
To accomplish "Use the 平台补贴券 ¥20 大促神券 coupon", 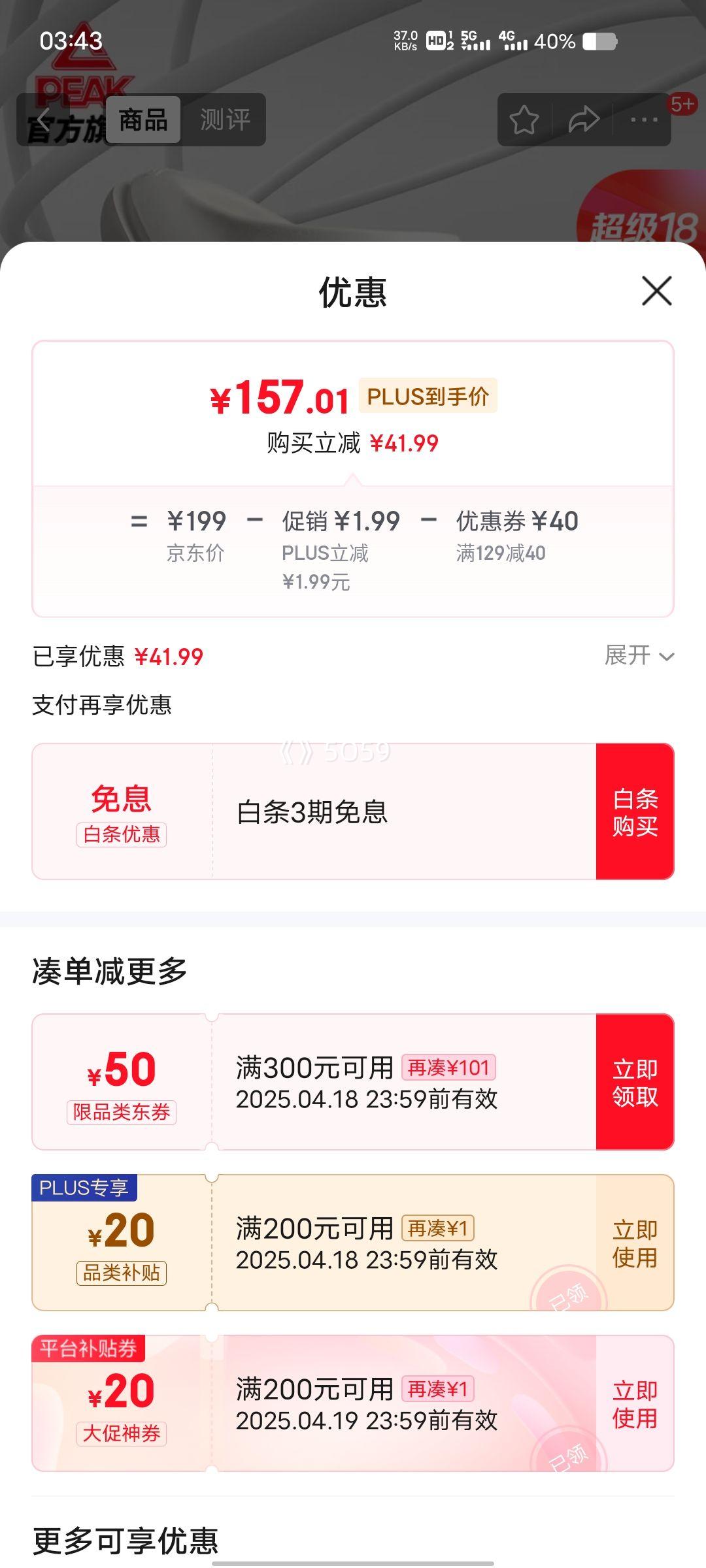I will pos(635,1403).
